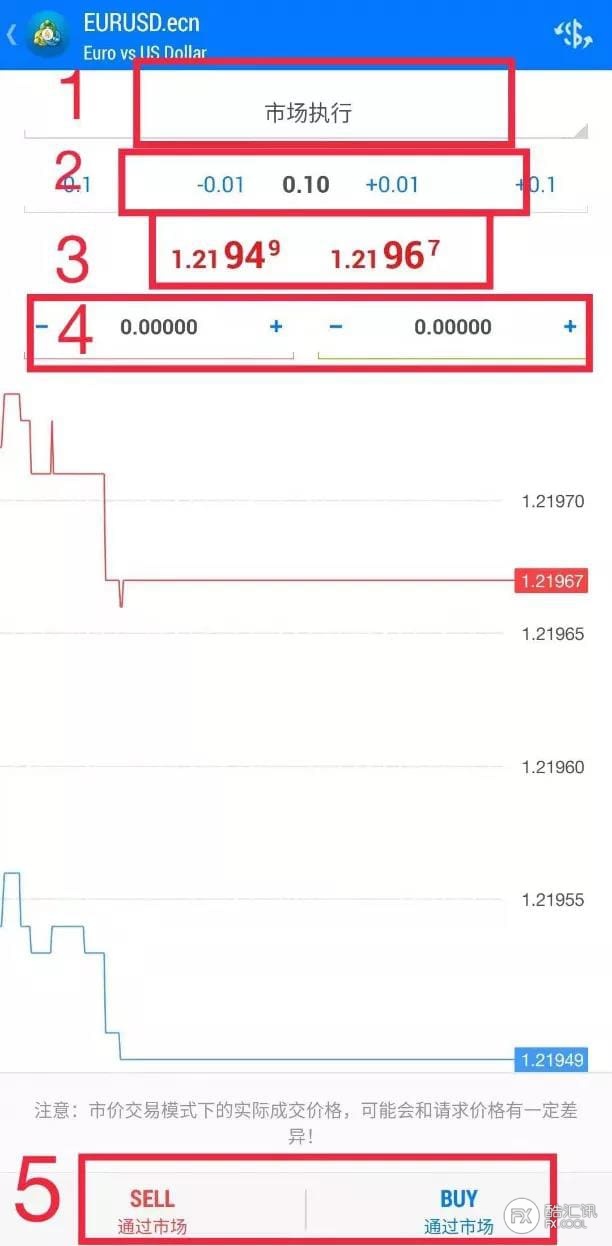Lower the green-underlined take profit with minus
This screenshot has width=612, height=1246.
pos(336,327)
